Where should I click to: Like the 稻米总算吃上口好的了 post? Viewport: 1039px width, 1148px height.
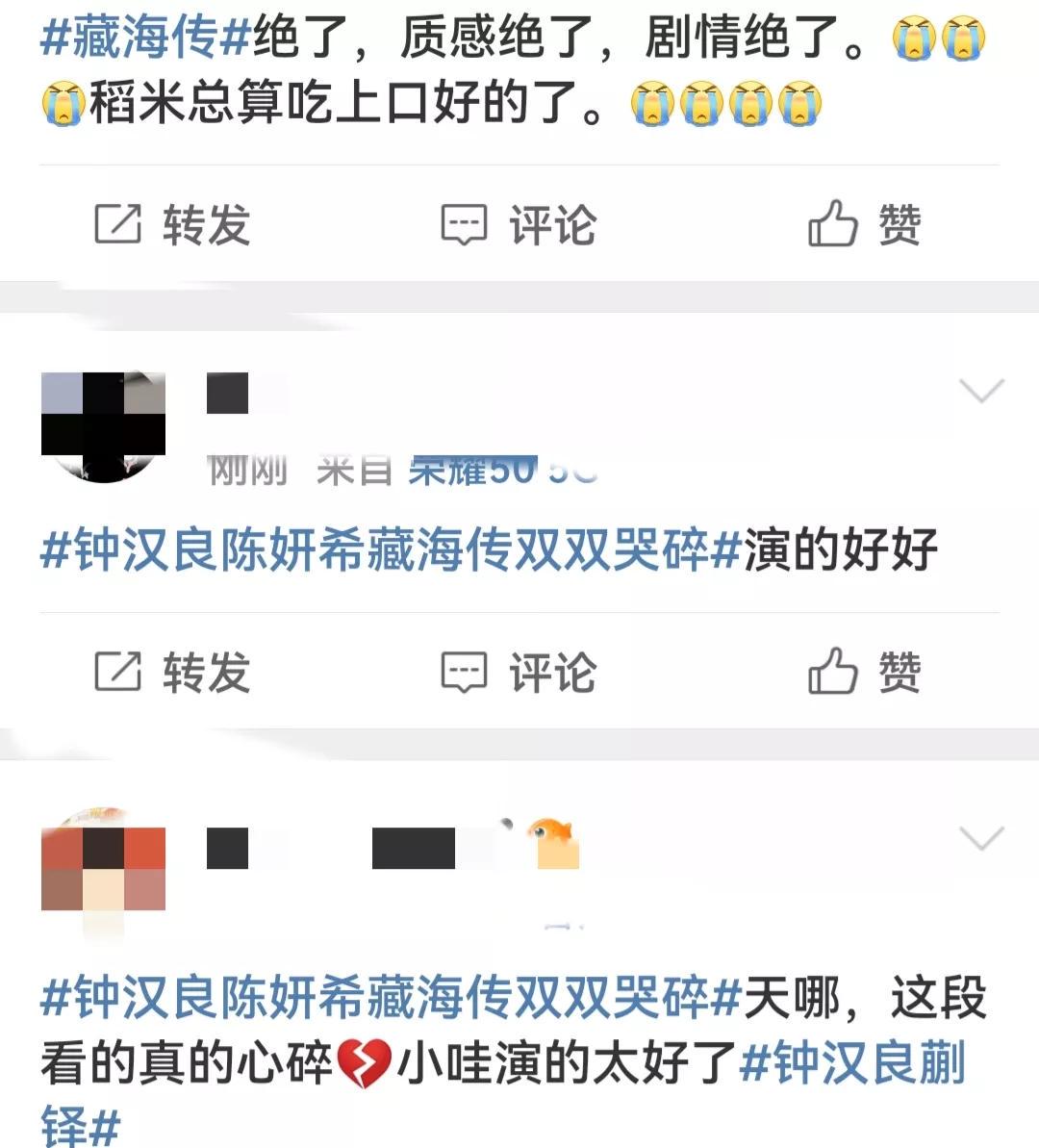coord(864,225)
